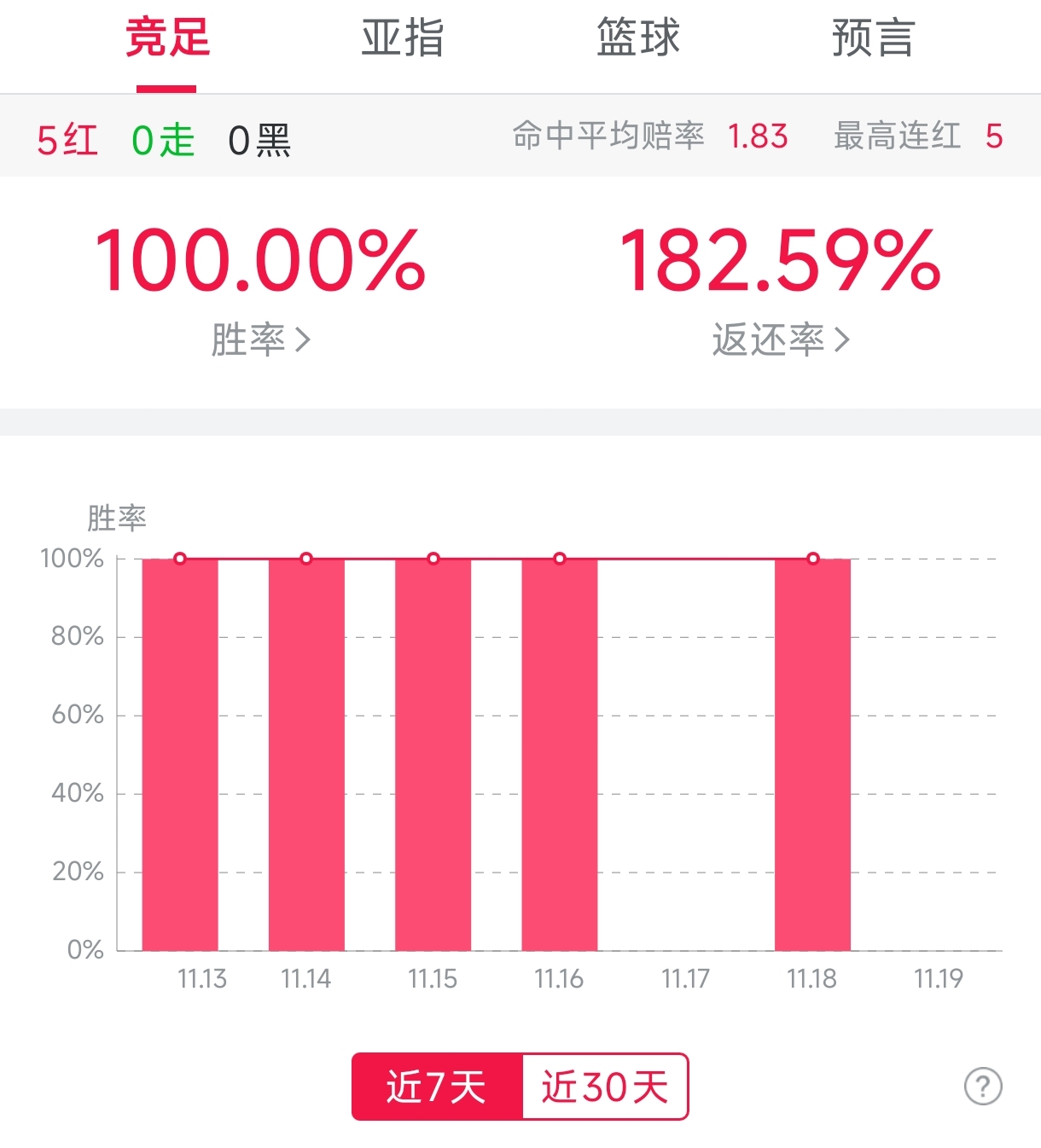
Task: Open the question mark help icon
Action: (983, 1087)
